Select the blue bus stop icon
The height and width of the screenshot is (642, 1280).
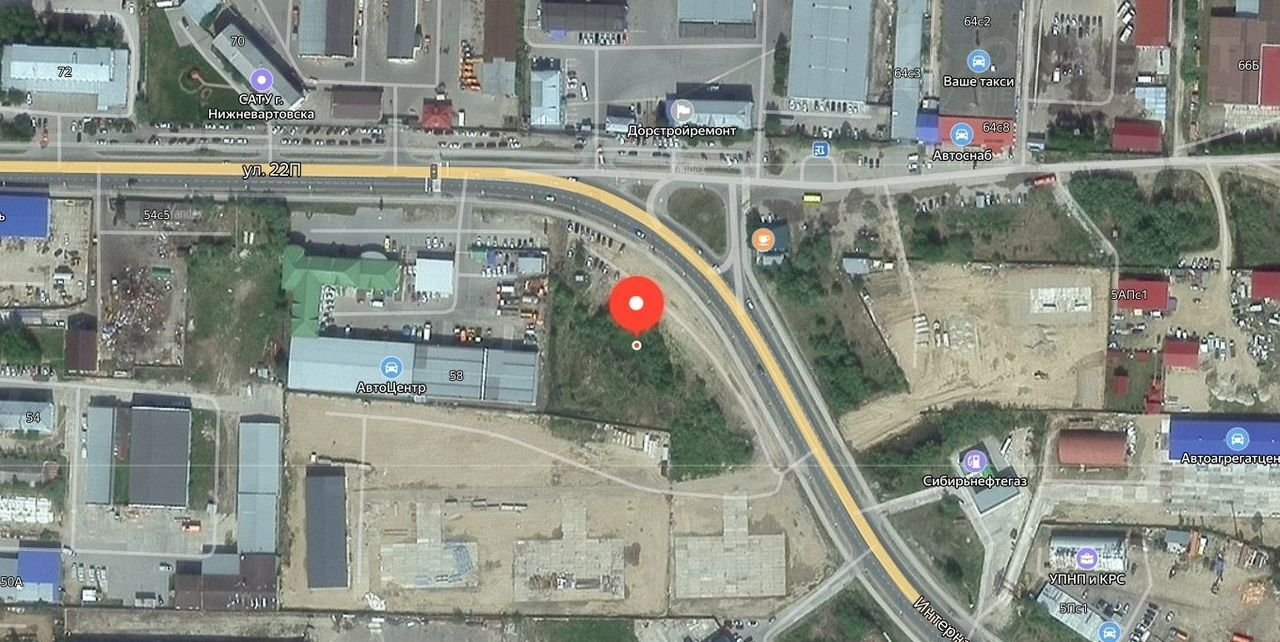coord(821,149)
